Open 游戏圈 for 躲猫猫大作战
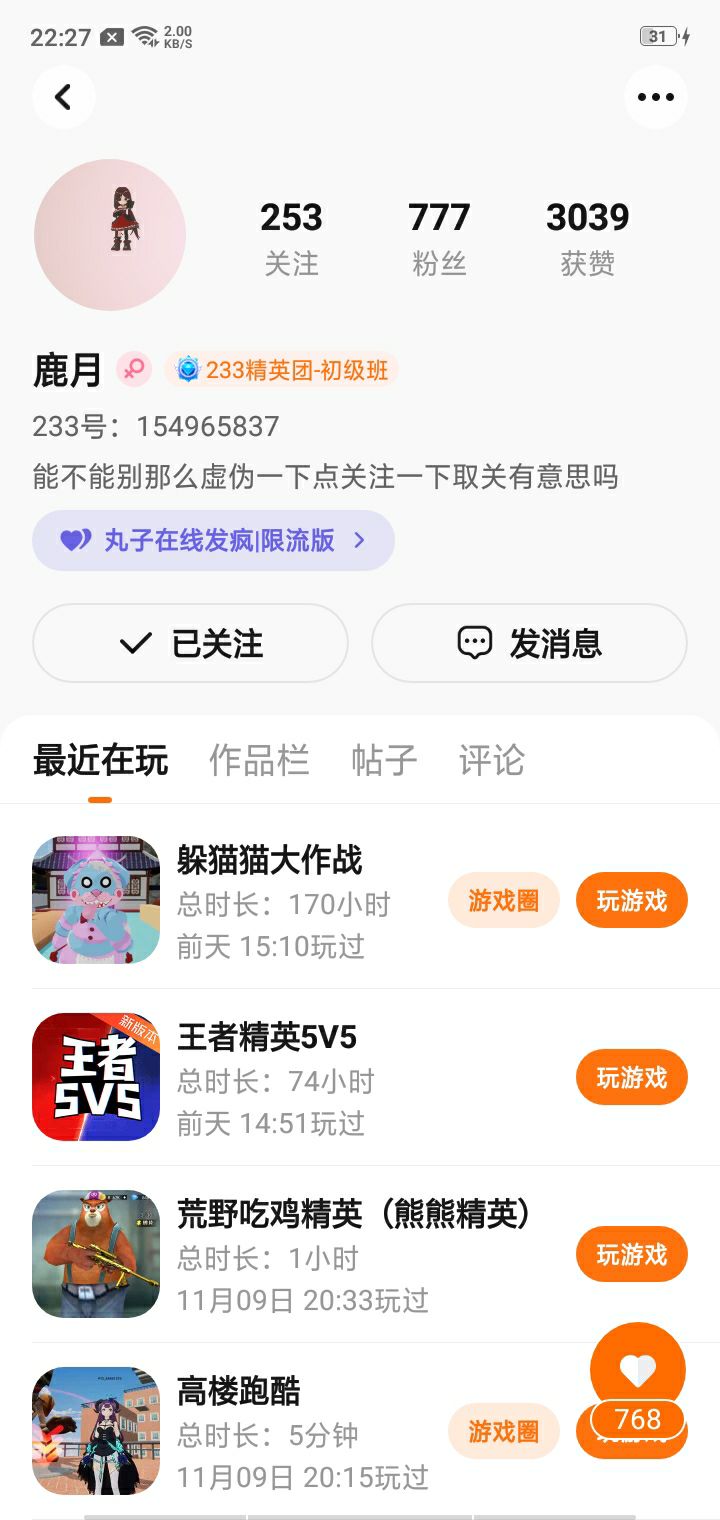This screenshot has width=720, height=1520. pyautogui.click(x=503, y=900)
